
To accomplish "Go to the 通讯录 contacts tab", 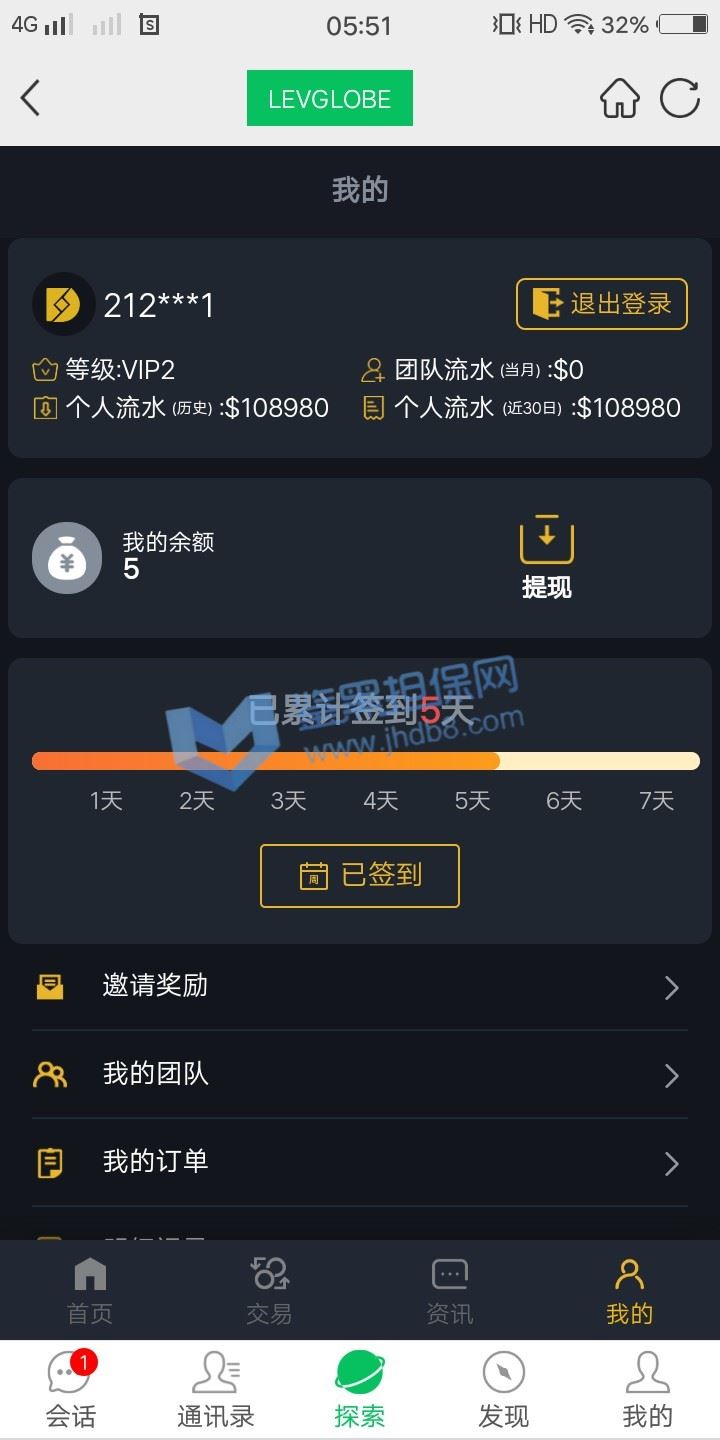I will (216, 1390).
